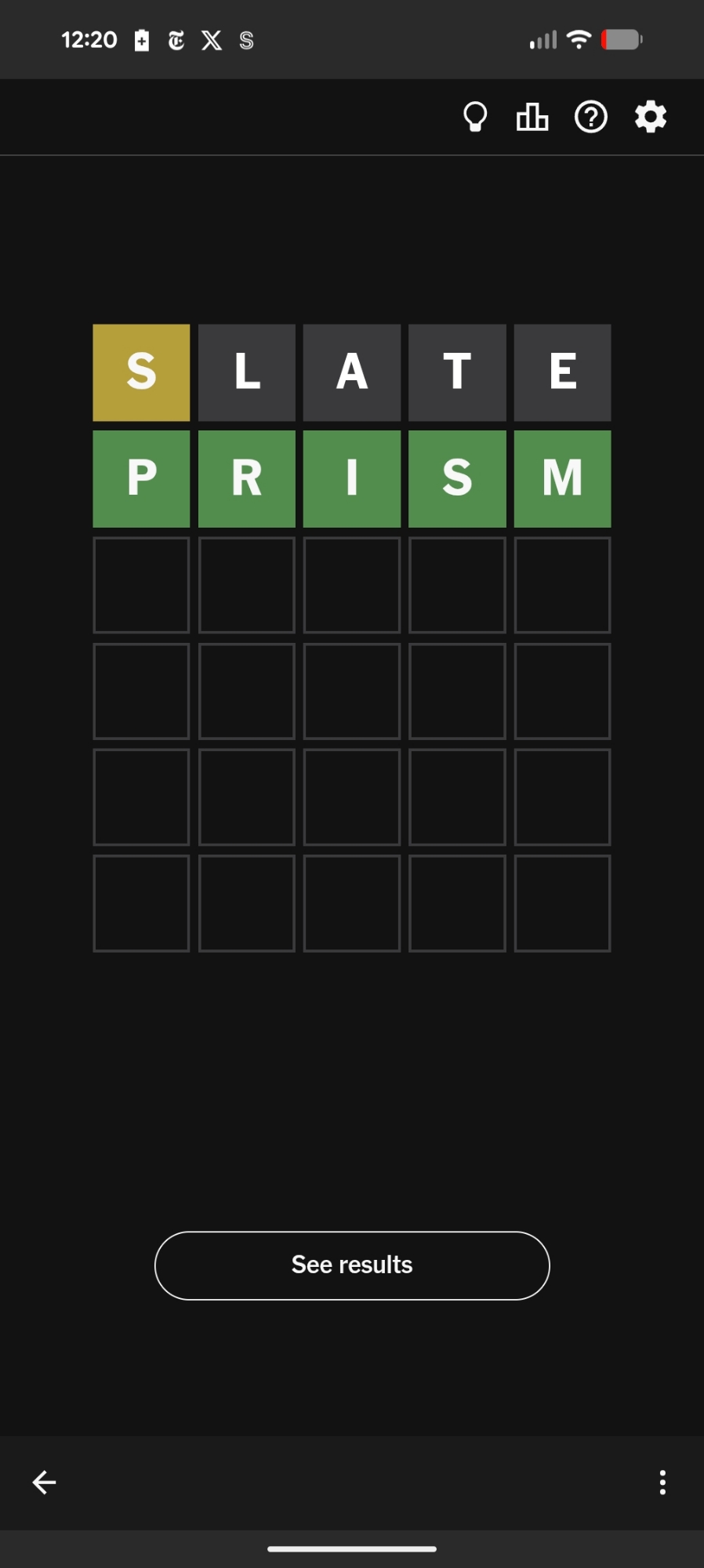Tap the See results button

352,1265
